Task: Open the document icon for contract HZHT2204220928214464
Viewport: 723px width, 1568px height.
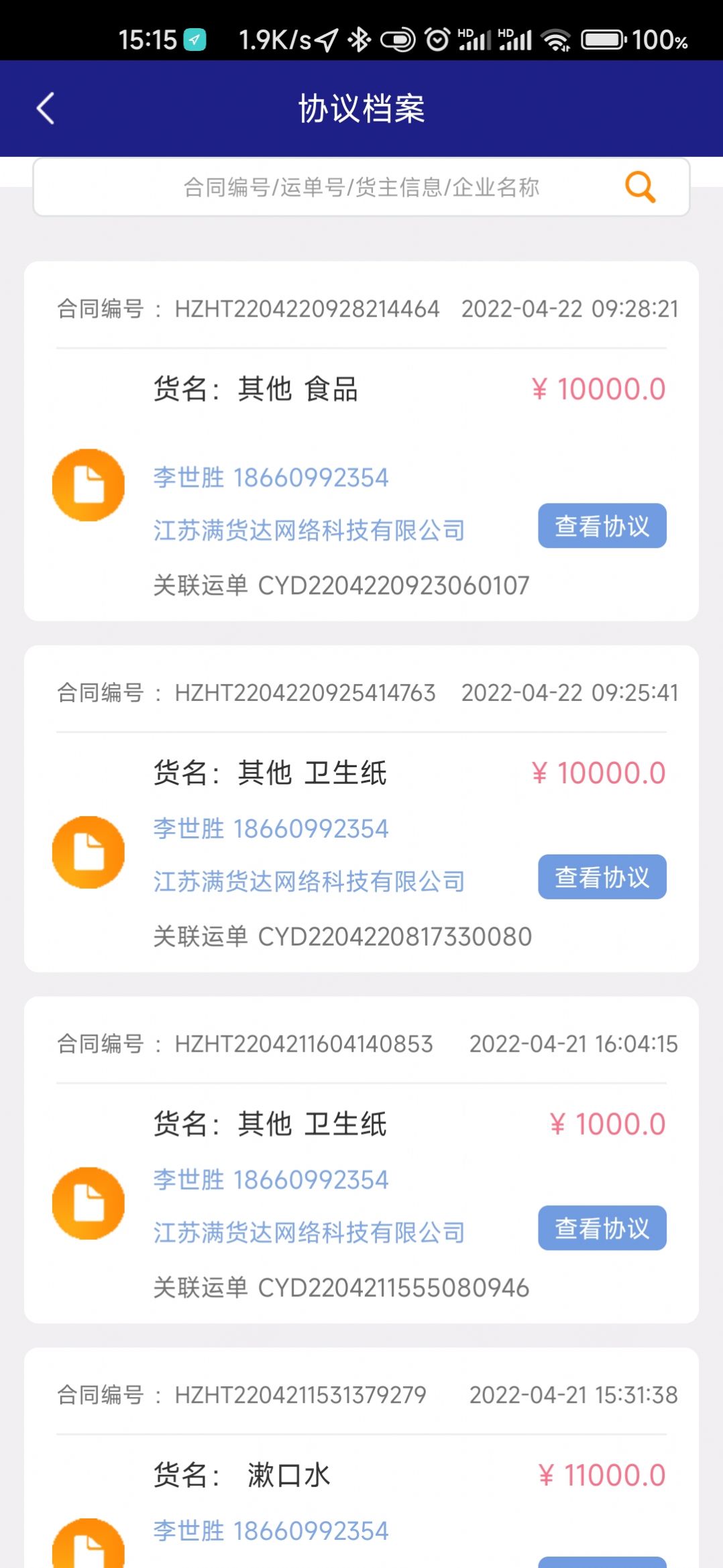Action: (x=88, y=484)
